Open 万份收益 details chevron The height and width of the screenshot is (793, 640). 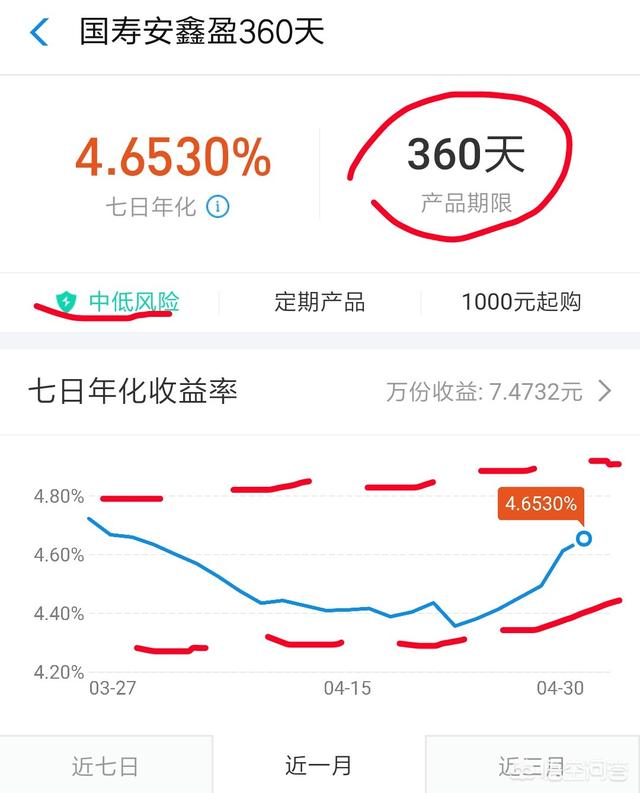point(604,391)
